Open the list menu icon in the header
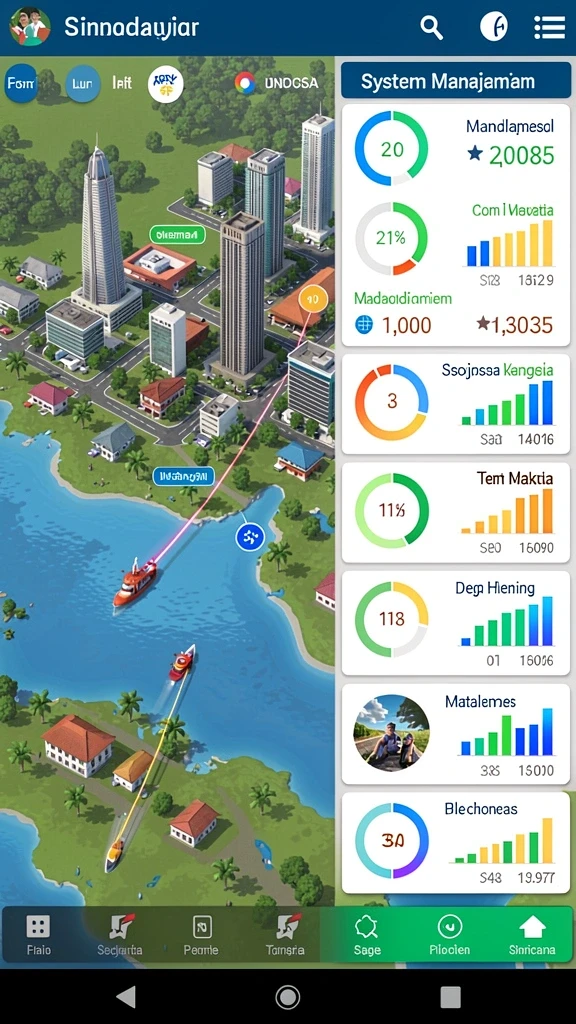576x1024 pixels. (x=549, y=27)
